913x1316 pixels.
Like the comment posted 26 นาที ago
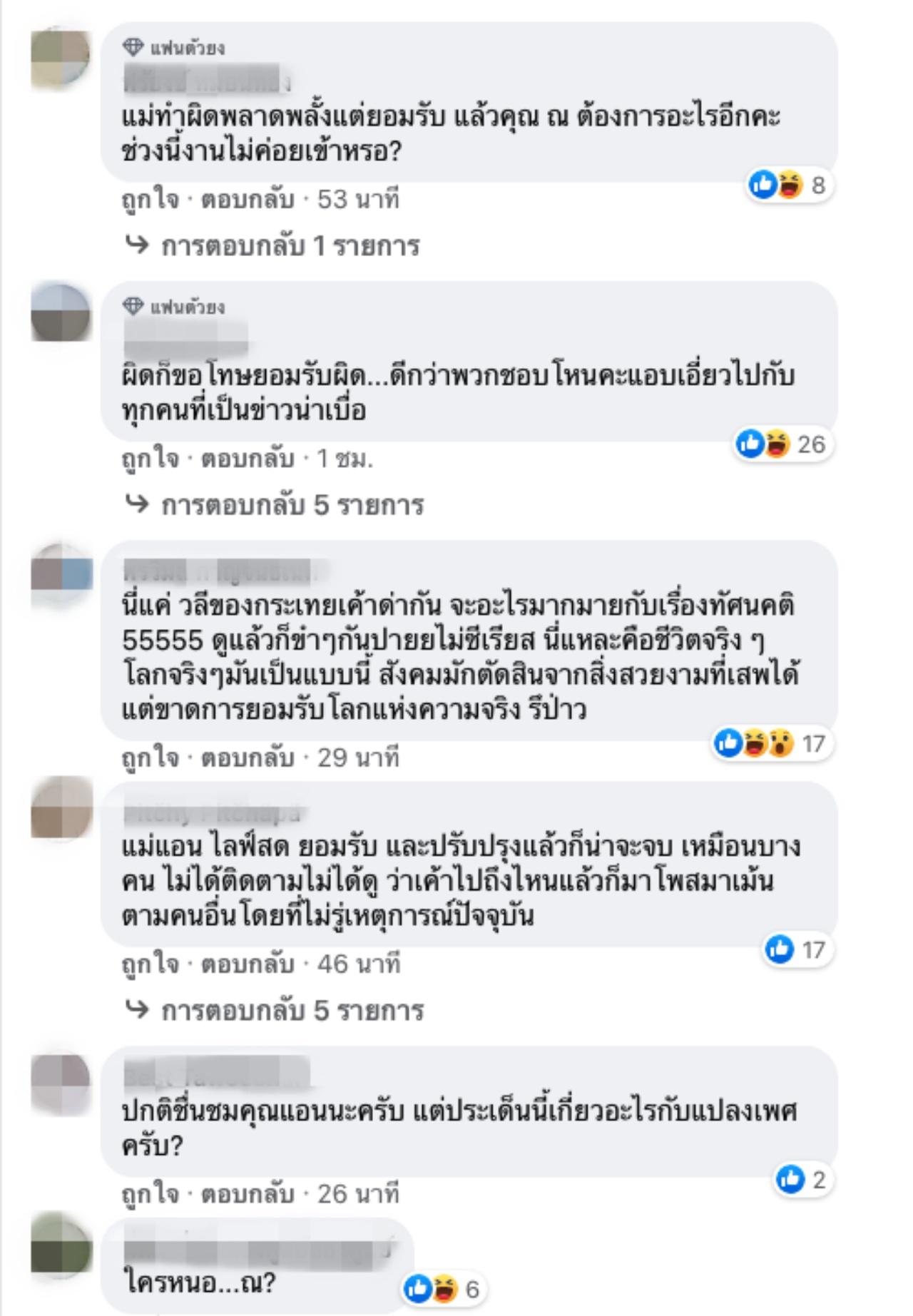tap(150, 1194)
